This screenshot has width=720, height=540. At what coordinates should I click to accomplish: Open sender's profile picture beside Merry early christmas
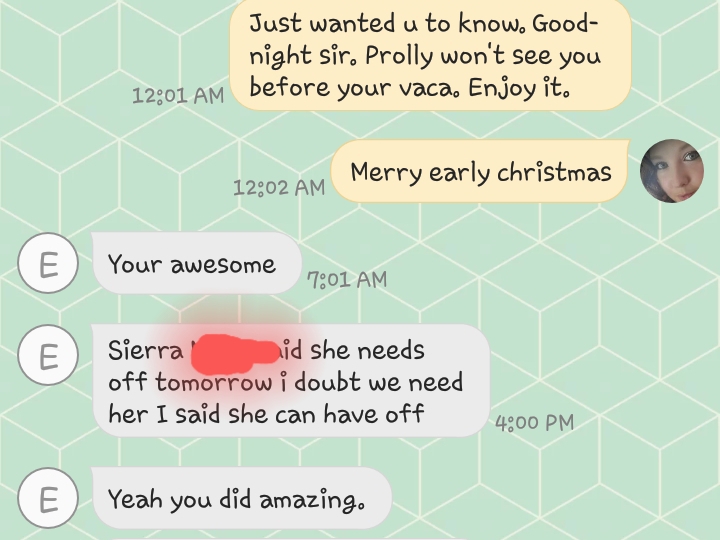pyautogui.click(x=671, y=171)
